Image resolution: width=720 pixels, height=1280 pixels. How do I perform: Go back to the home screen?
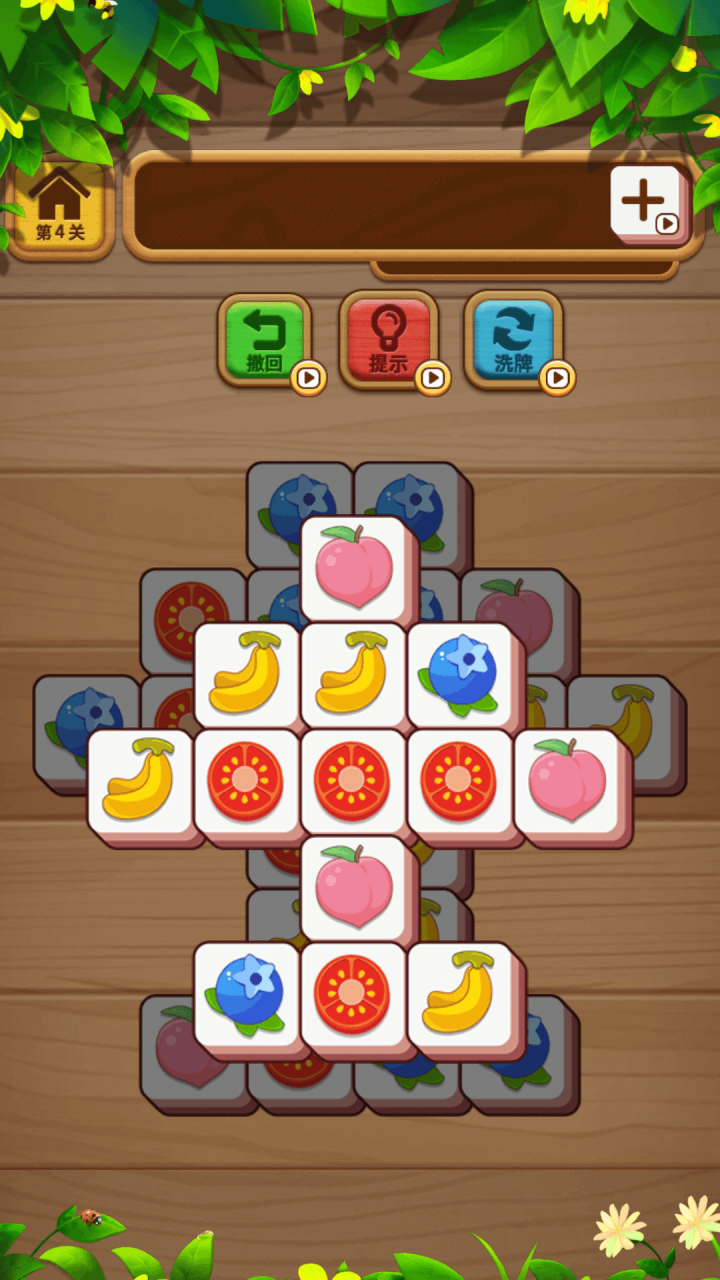tap(60, 207)
